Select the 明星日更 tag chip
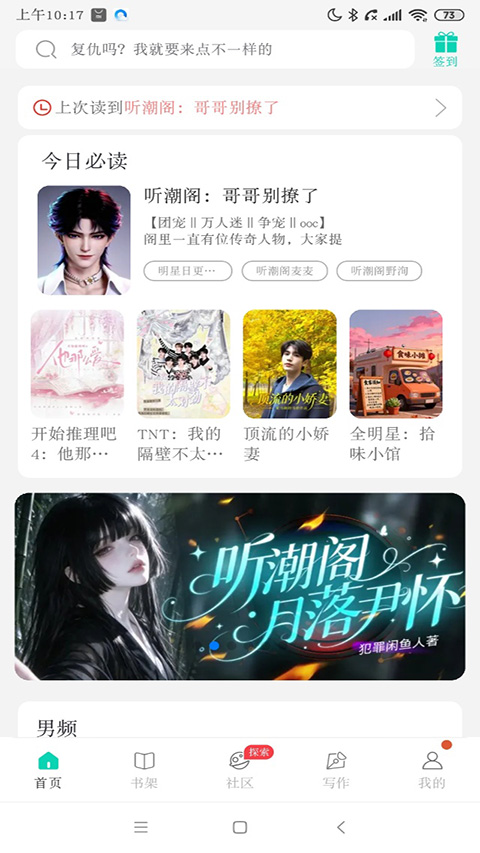Image resolution: width=480 pixels, height=853 pixels. pyautogui.click(x=188, y=271)
